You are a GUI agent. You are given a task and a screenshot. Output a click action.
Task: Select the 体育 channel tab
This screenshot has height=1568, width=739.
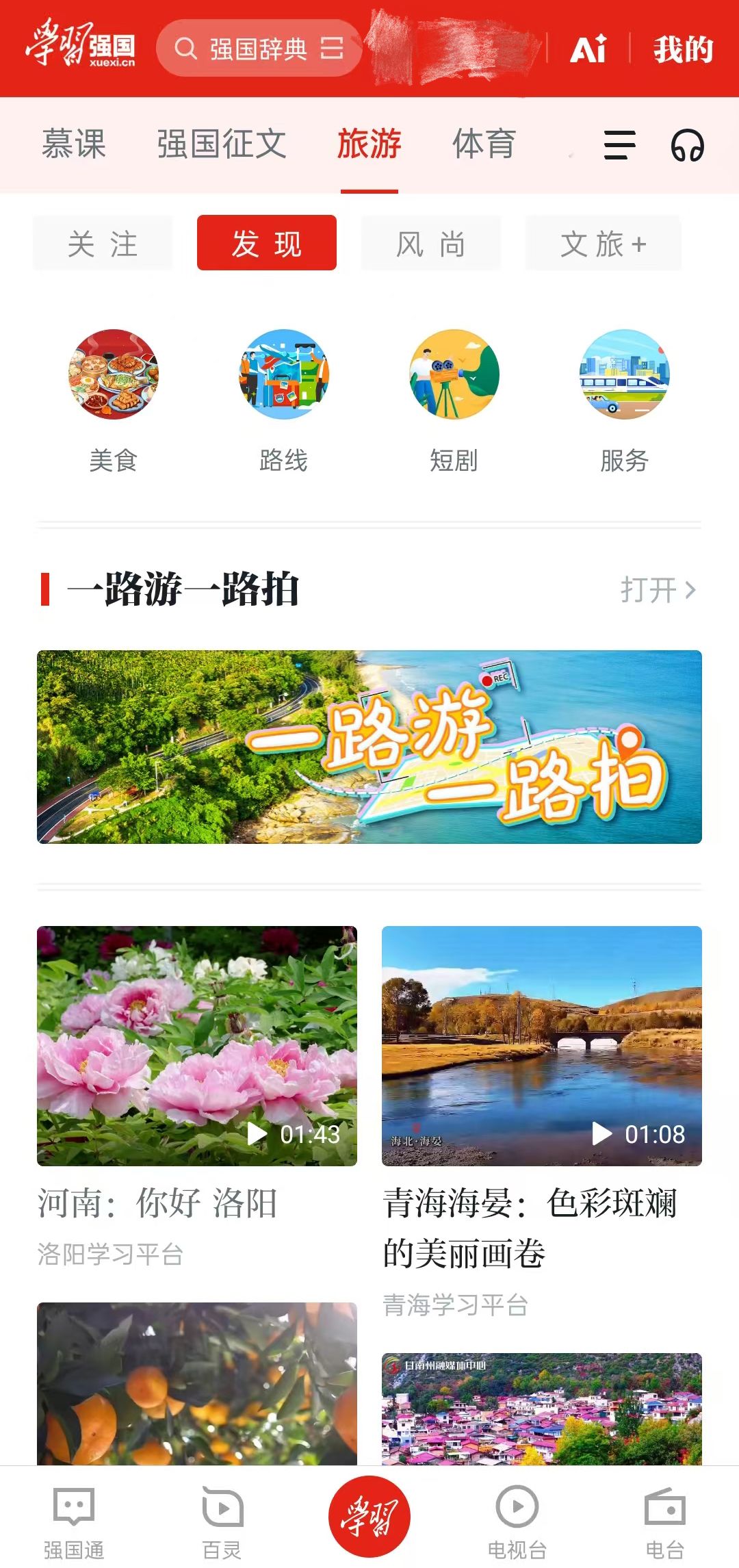click(484, 144)
